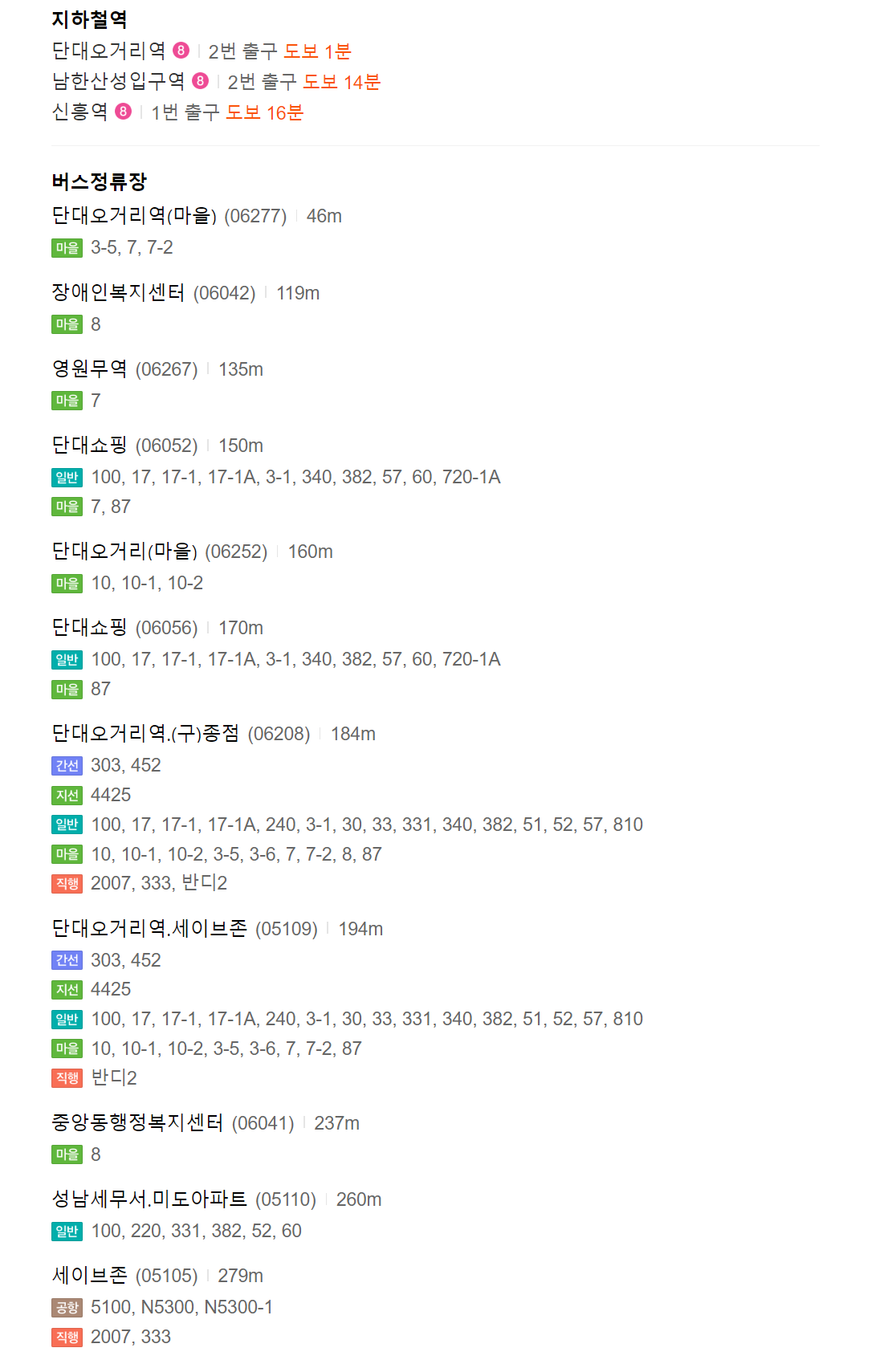Open 단대오거리역 subway station entry
Image resolution: width=896 pixels, height=1356 pixels.
(108, 51)
